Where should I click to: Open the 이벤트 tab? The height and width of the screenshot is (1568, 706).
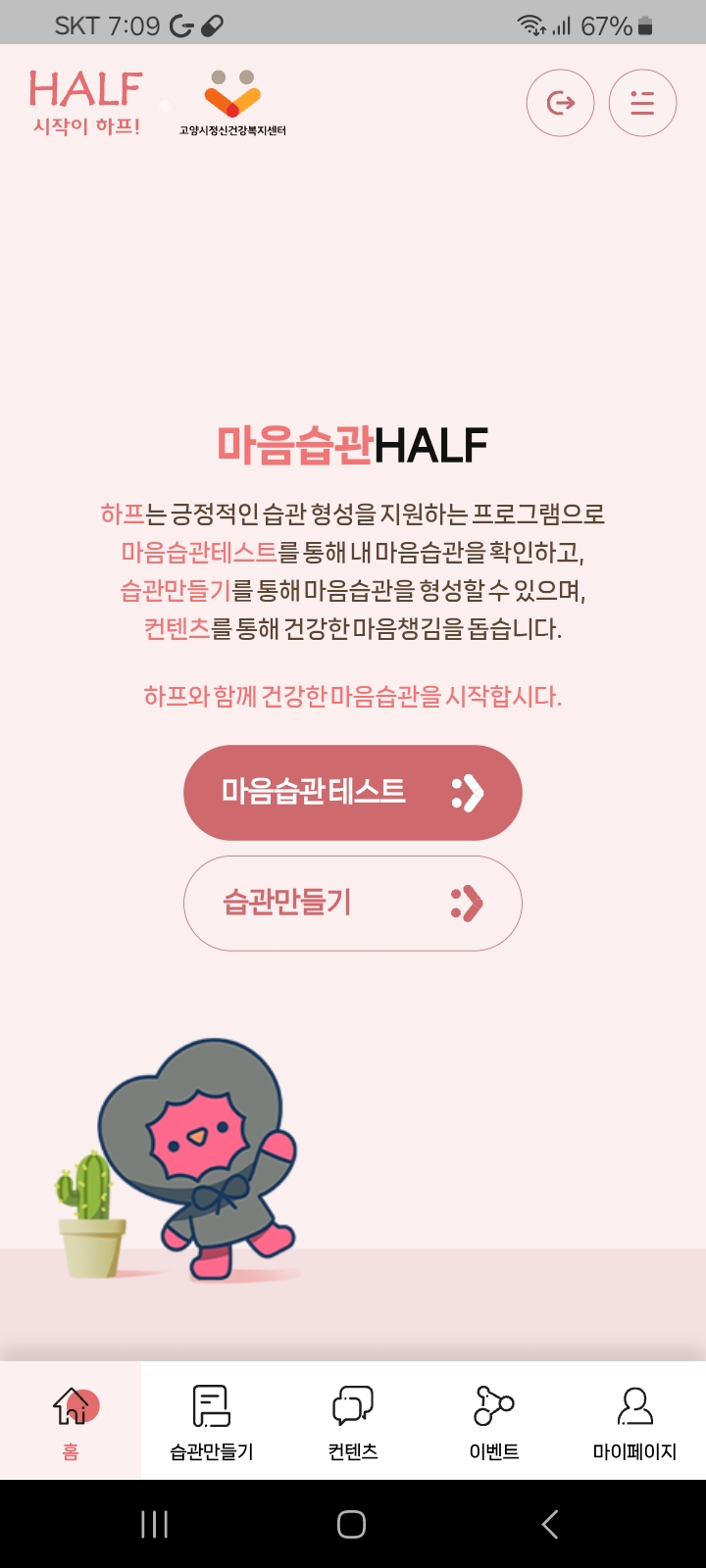pyautogui.click(x=494, y=1420)
